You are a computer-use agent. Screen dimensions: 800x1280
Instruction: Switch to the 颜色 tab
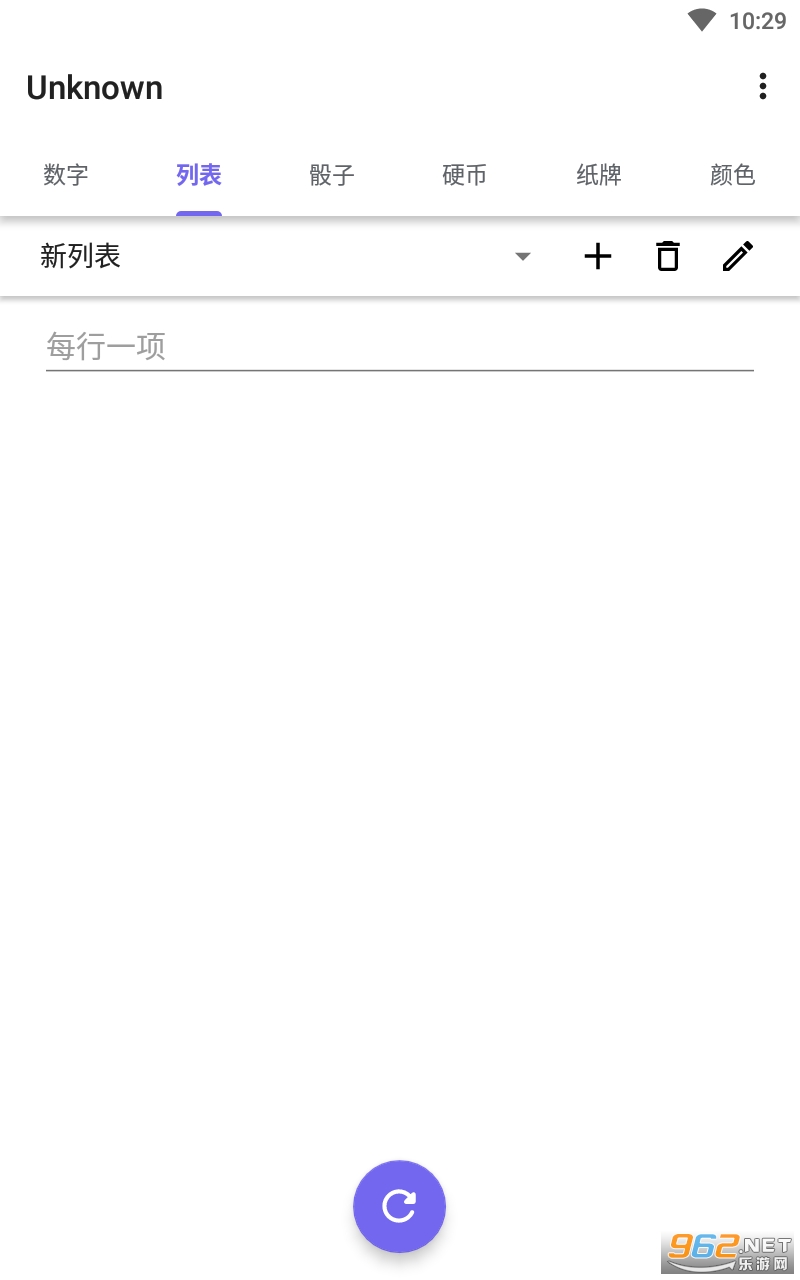(732, 175)
